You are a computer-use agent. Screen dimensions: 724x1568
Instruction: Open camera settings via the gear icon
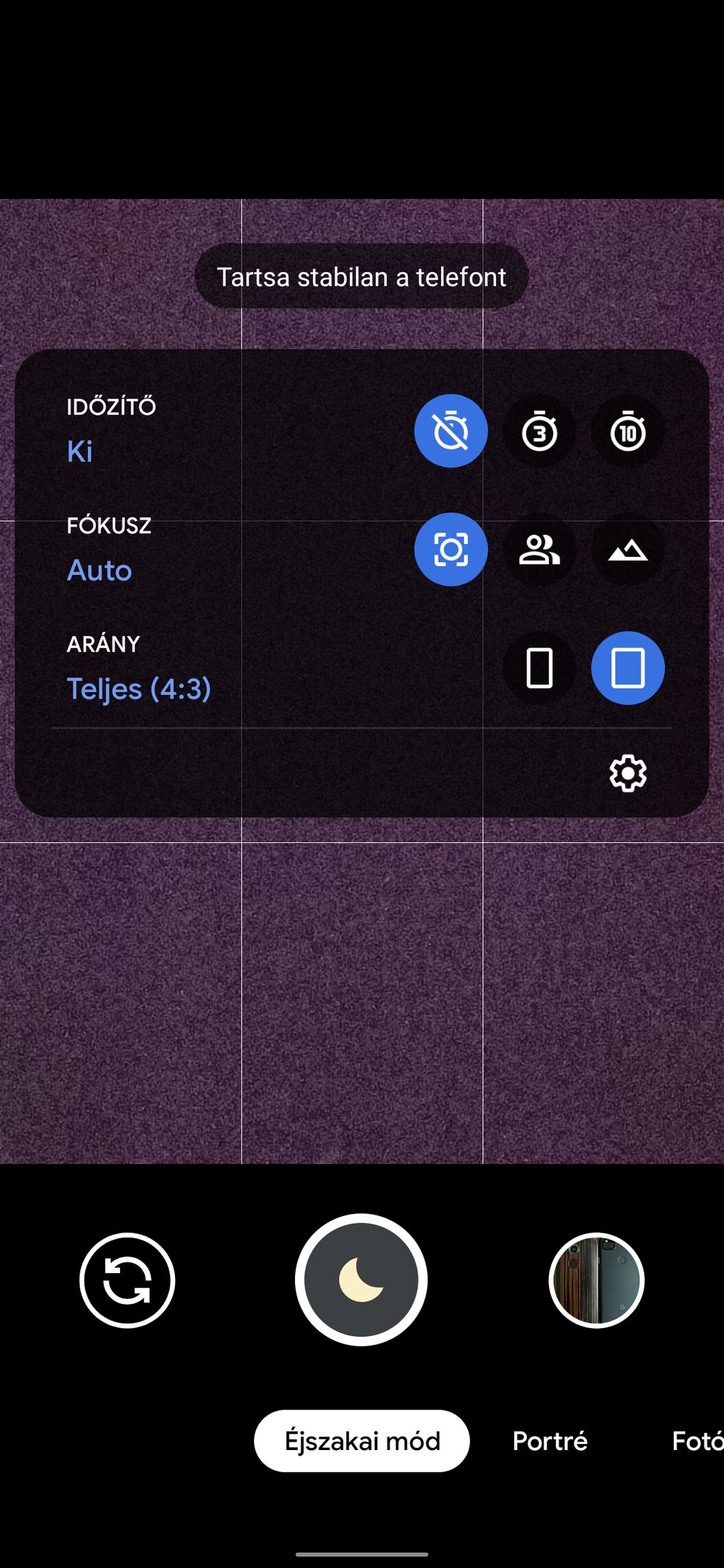(x=628, y=774)
